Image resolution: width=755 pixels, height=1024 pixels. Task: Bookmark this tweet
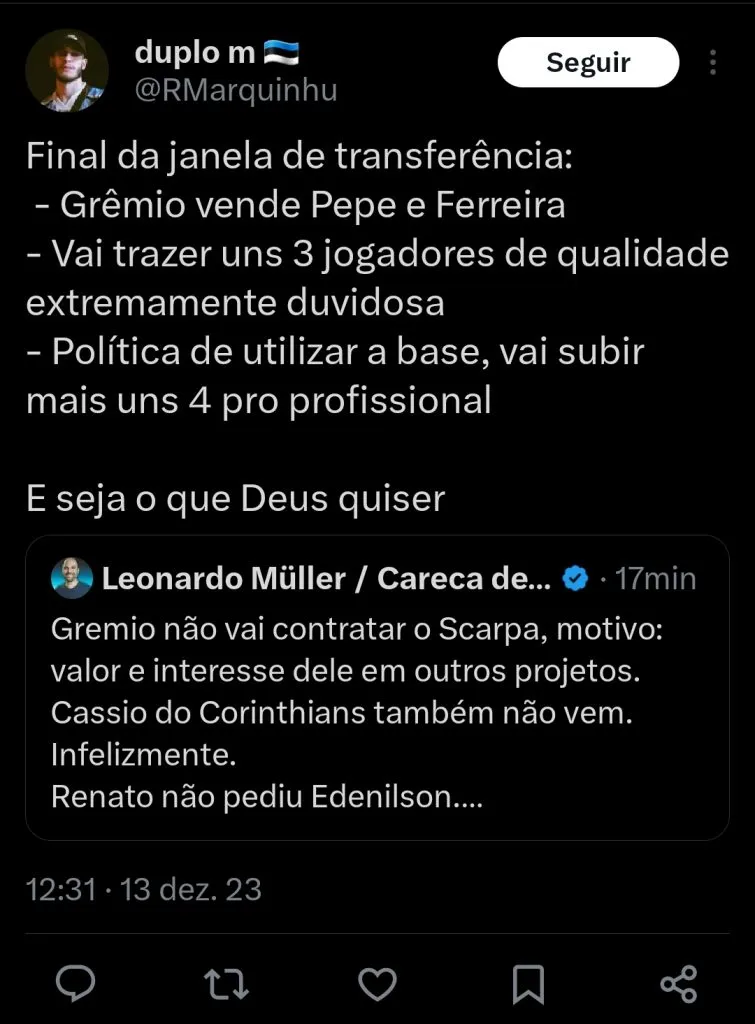(x=528, y=984)
